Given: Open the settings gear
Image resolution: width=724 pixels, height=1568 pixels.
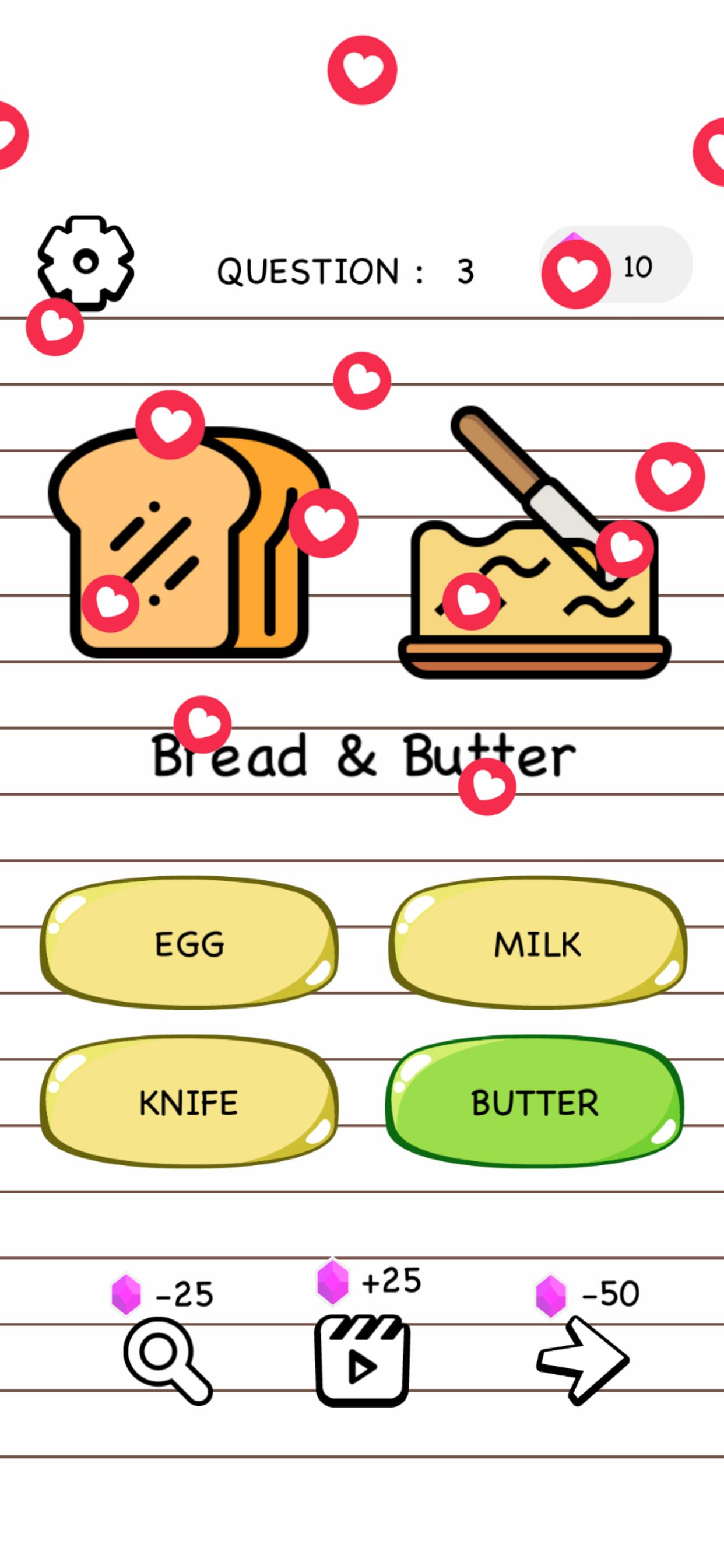Looking at the screenshot, I should tap(86, 263).
